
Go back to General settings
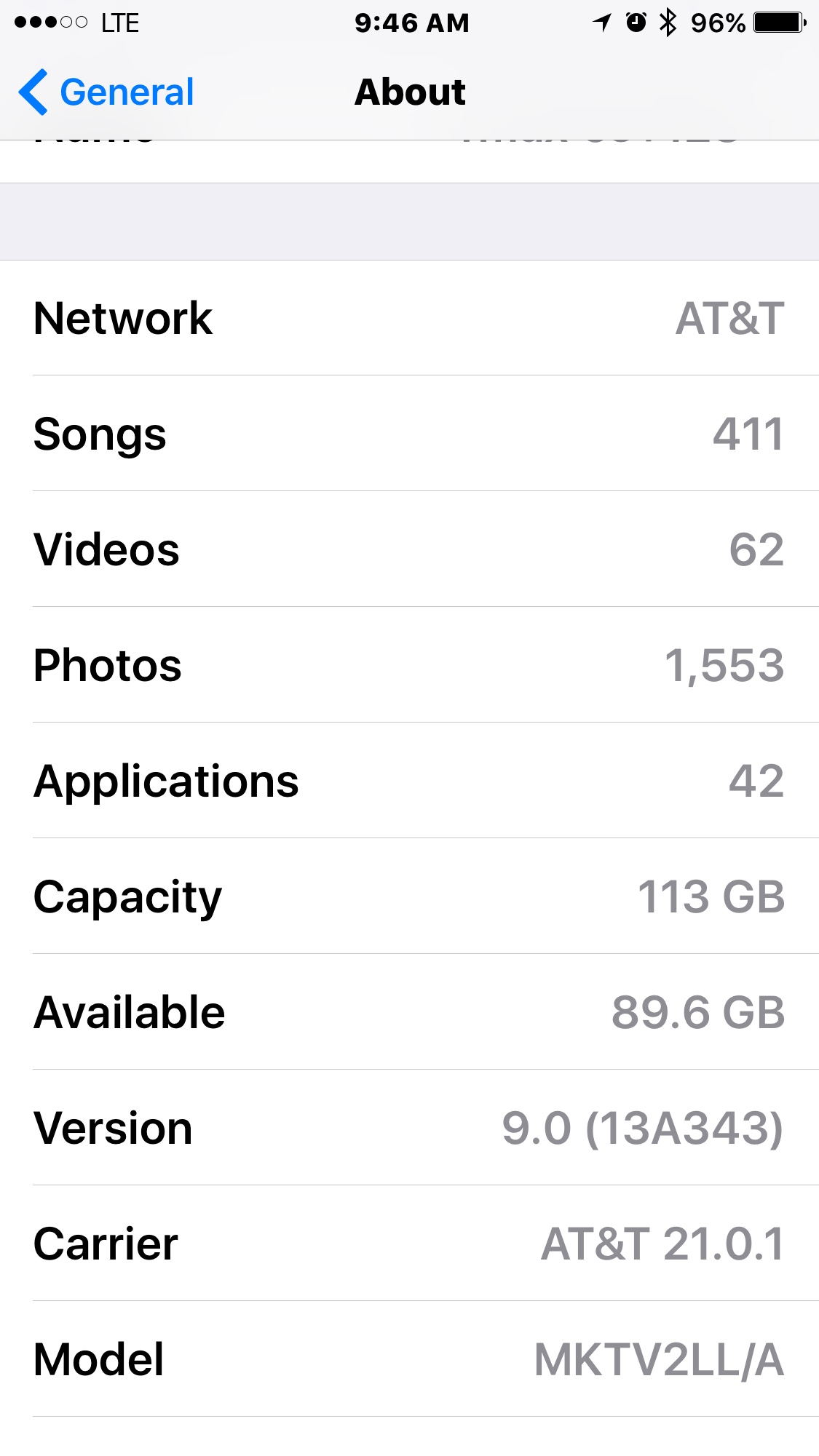106,92
